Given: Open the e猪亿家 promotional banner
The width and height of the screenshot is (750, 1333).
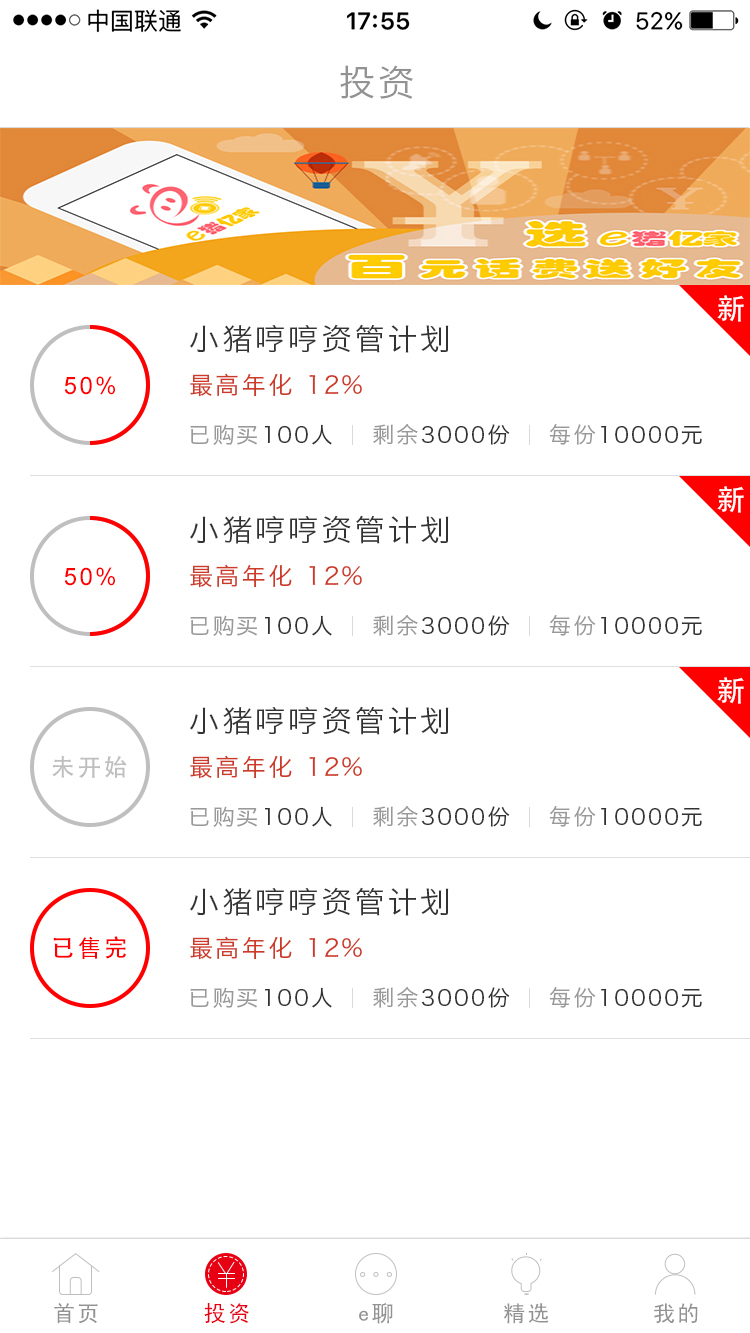Looking at the screenshot, I should [375, 205].
